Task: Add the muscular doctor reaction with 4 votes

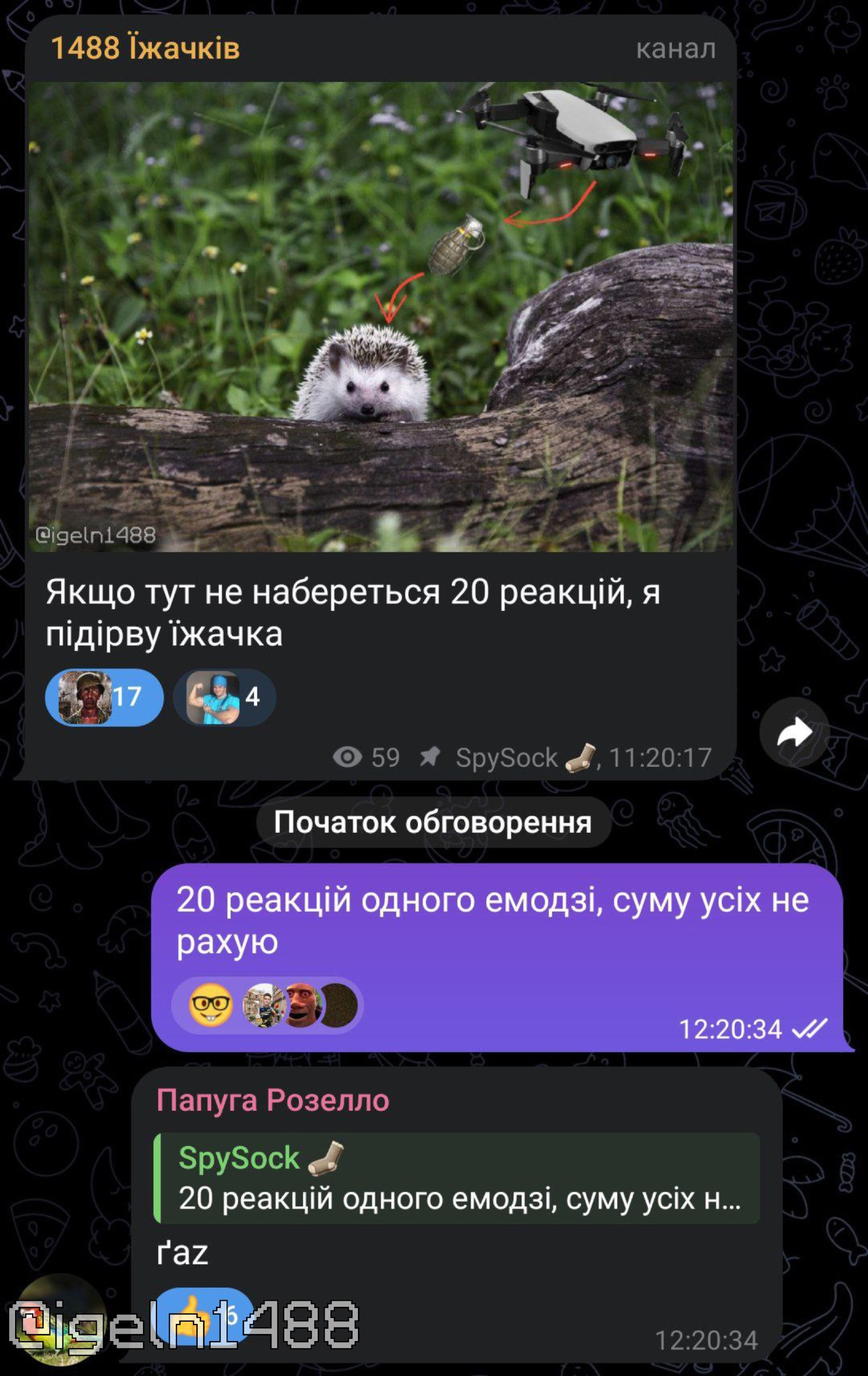Action: [x=224, y=697]
